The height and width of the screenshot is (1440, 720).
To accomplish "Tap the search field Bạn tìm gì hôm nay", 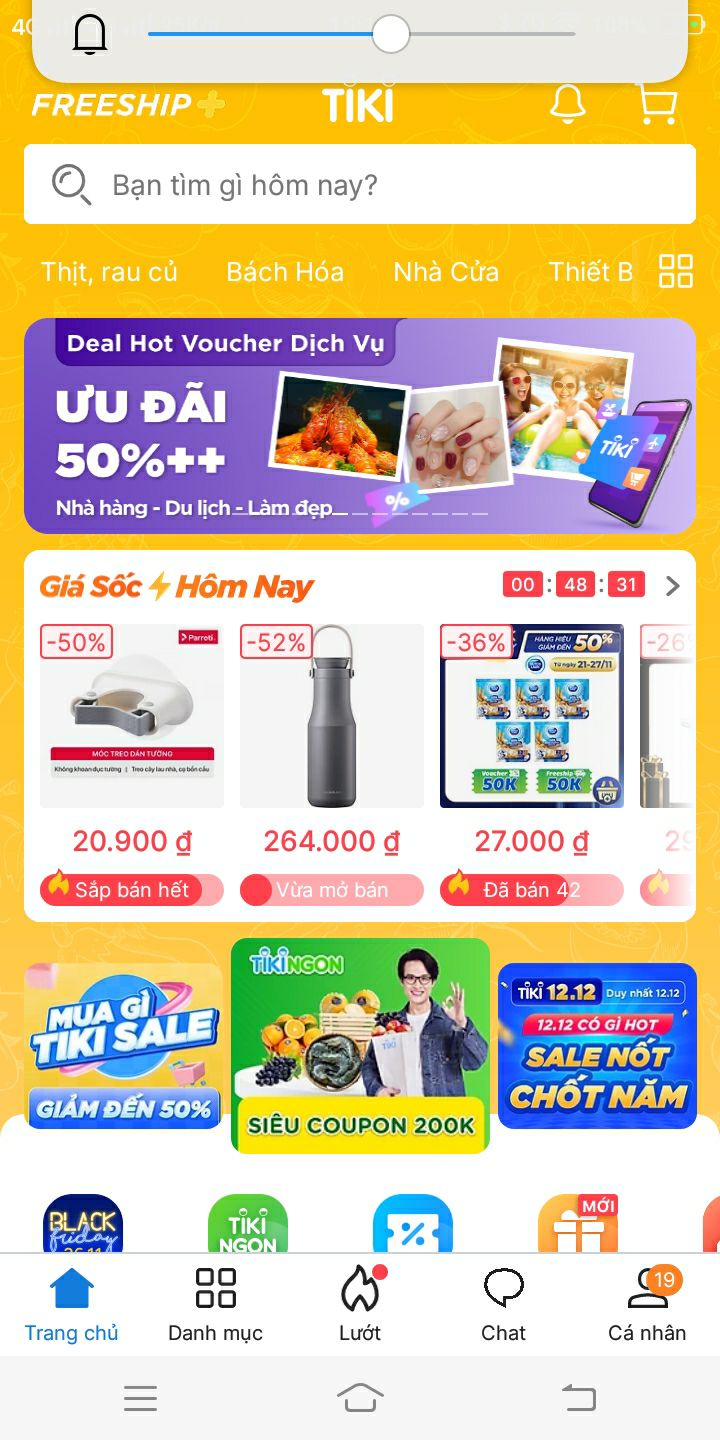I will pyautogui.click(x=360, y=184).
